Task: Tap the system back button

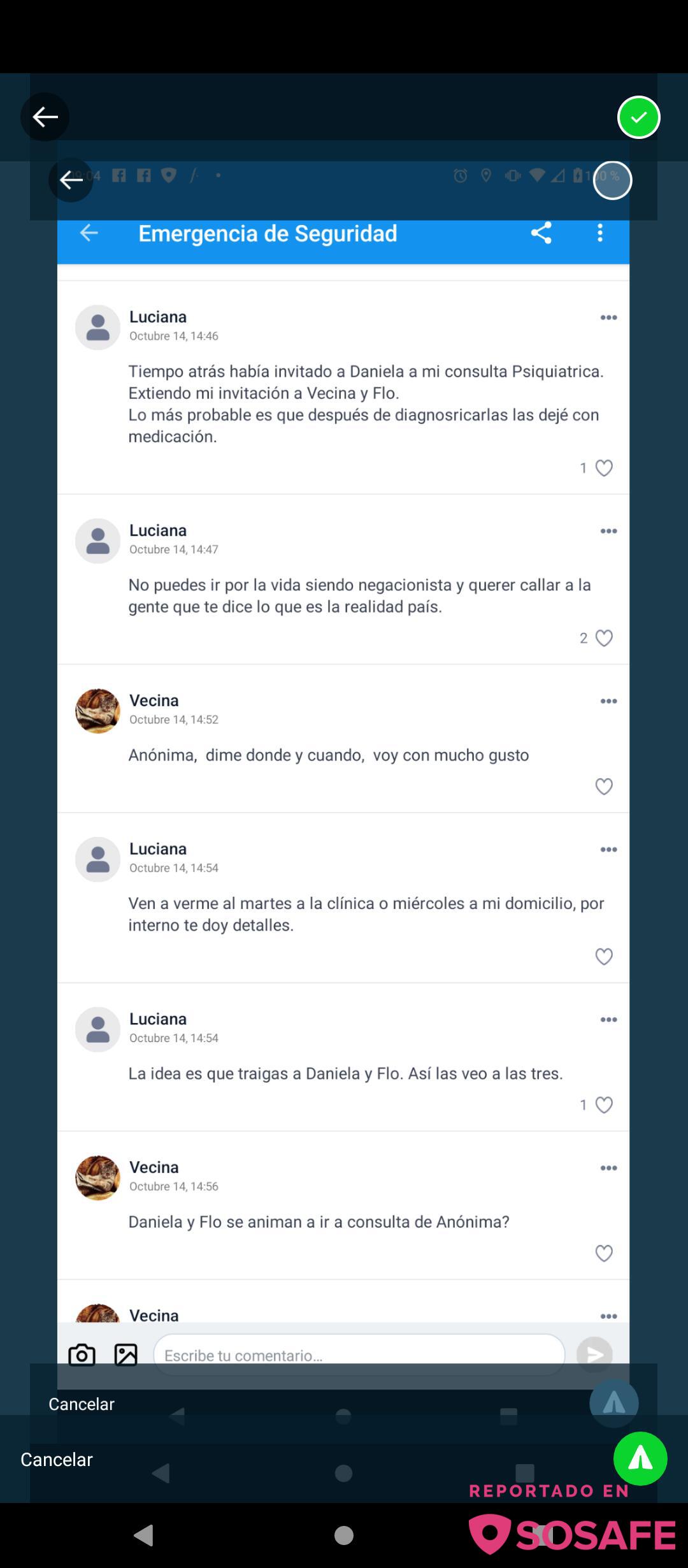Action: 144,1535
